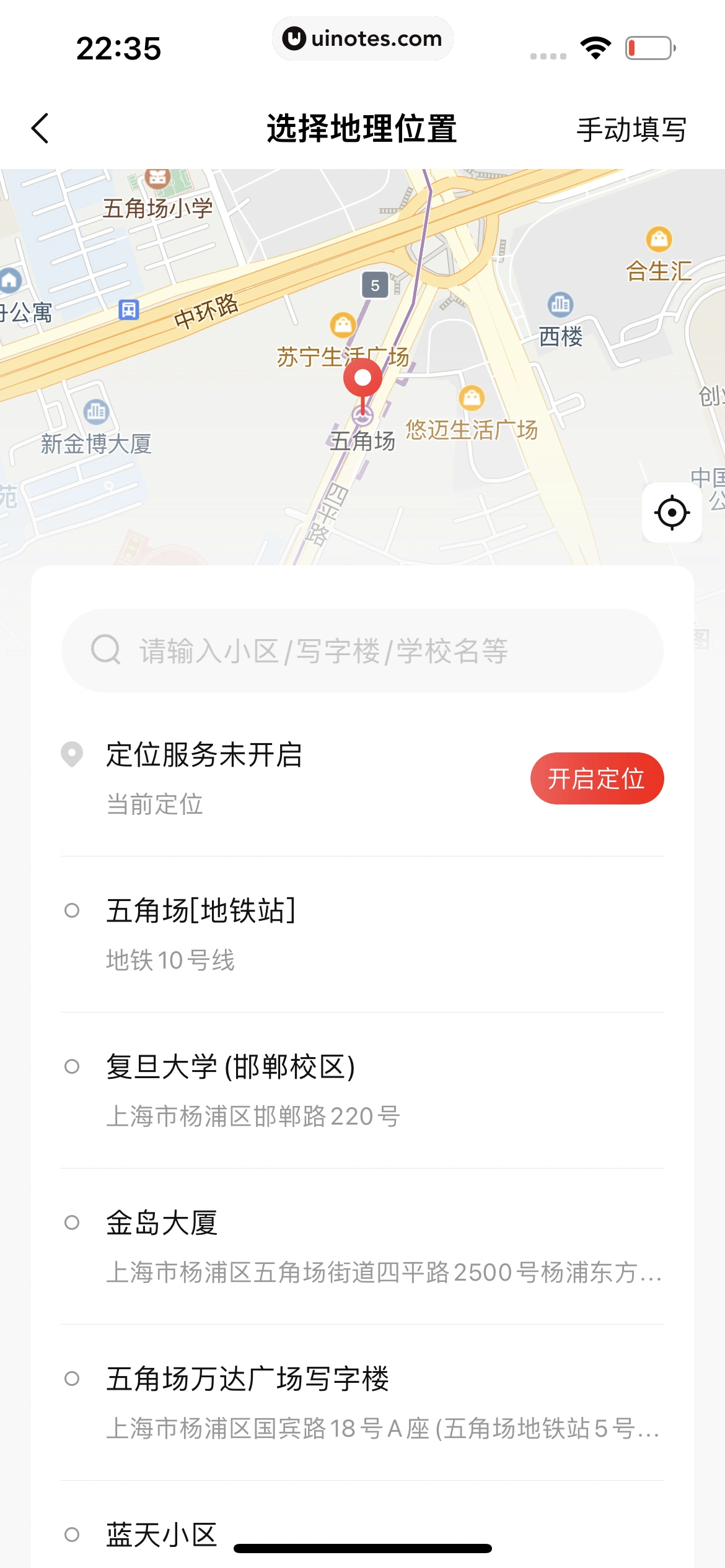Click the 西楼 building icon on the map

[x=559, y=304]
